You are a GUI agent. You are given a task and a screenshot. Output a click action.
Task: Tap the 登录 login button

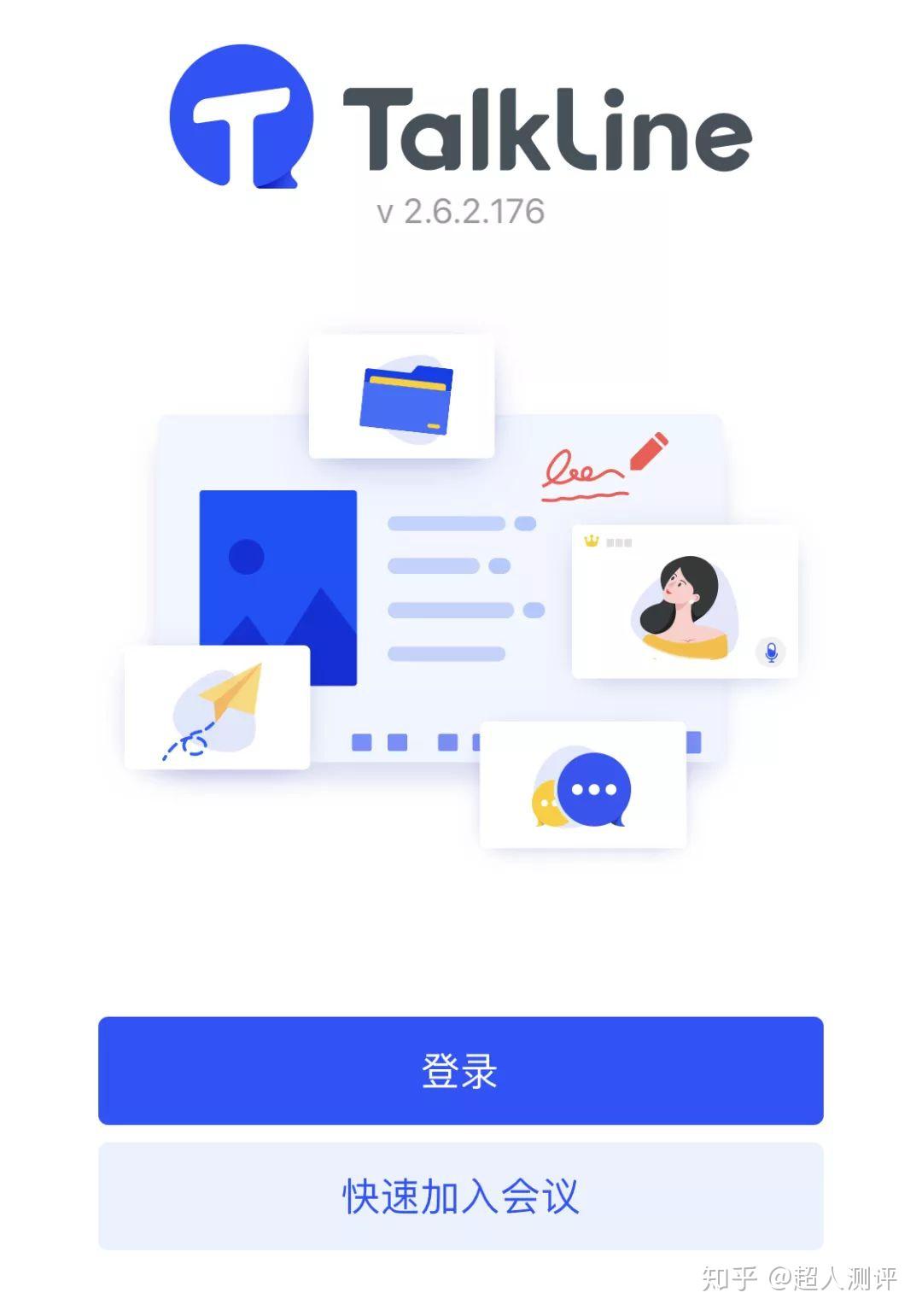coord(460,1070)
